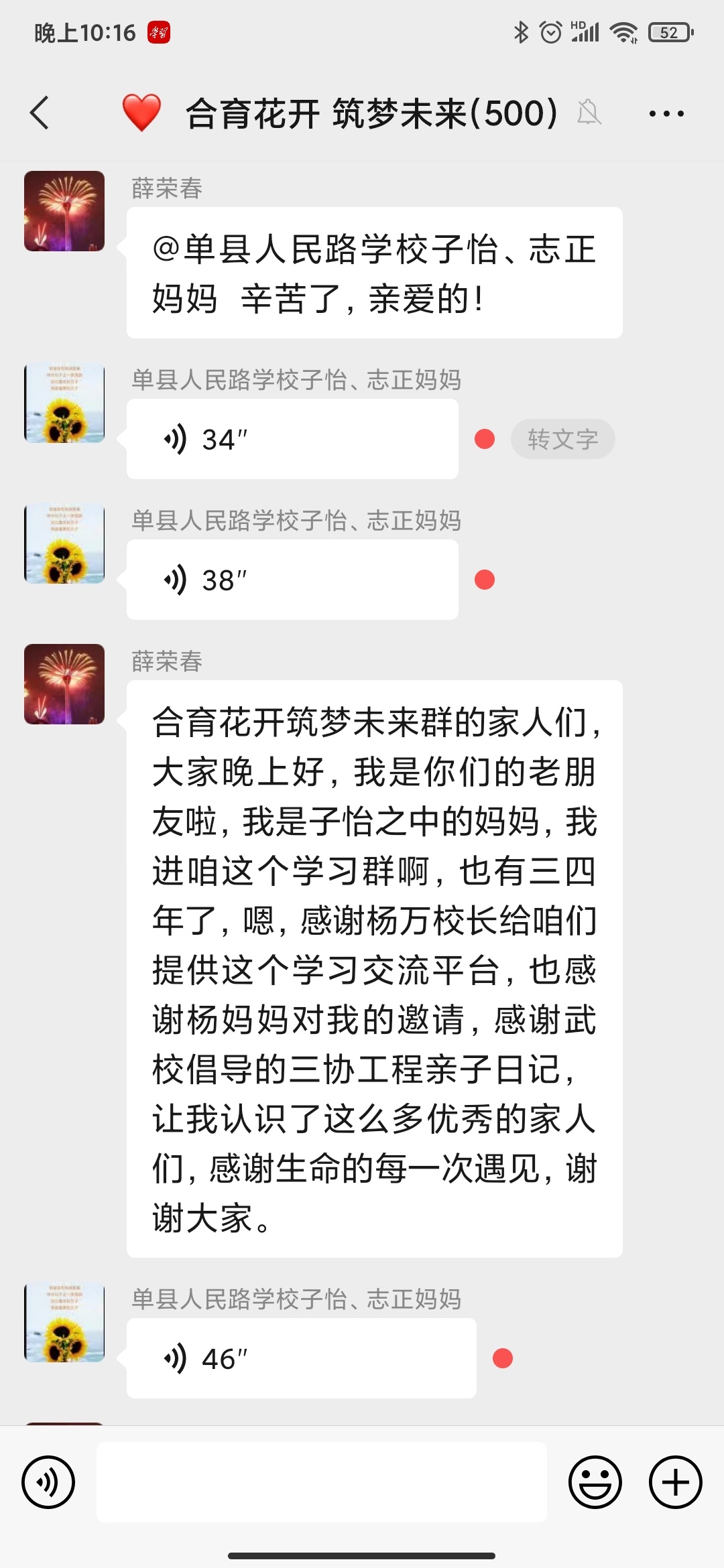Switch to voice input mode
The width and height of the screenshot is (724, 1568).
point(49,1482)
